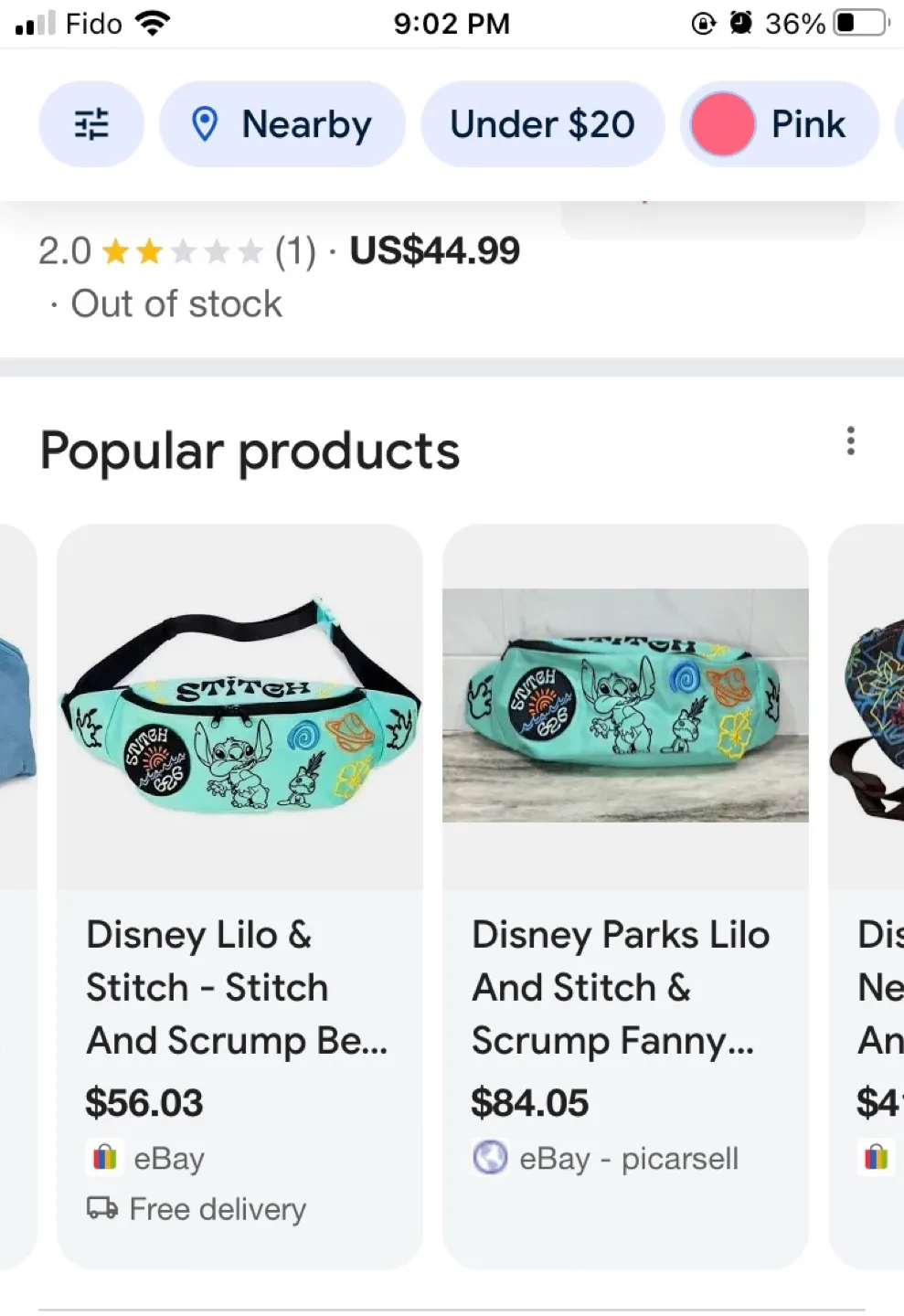Expand the truncated Stitch And Scrump title
Image resolution: width=904 pixels, height=1316 pixels.
(x=238, y=987)
